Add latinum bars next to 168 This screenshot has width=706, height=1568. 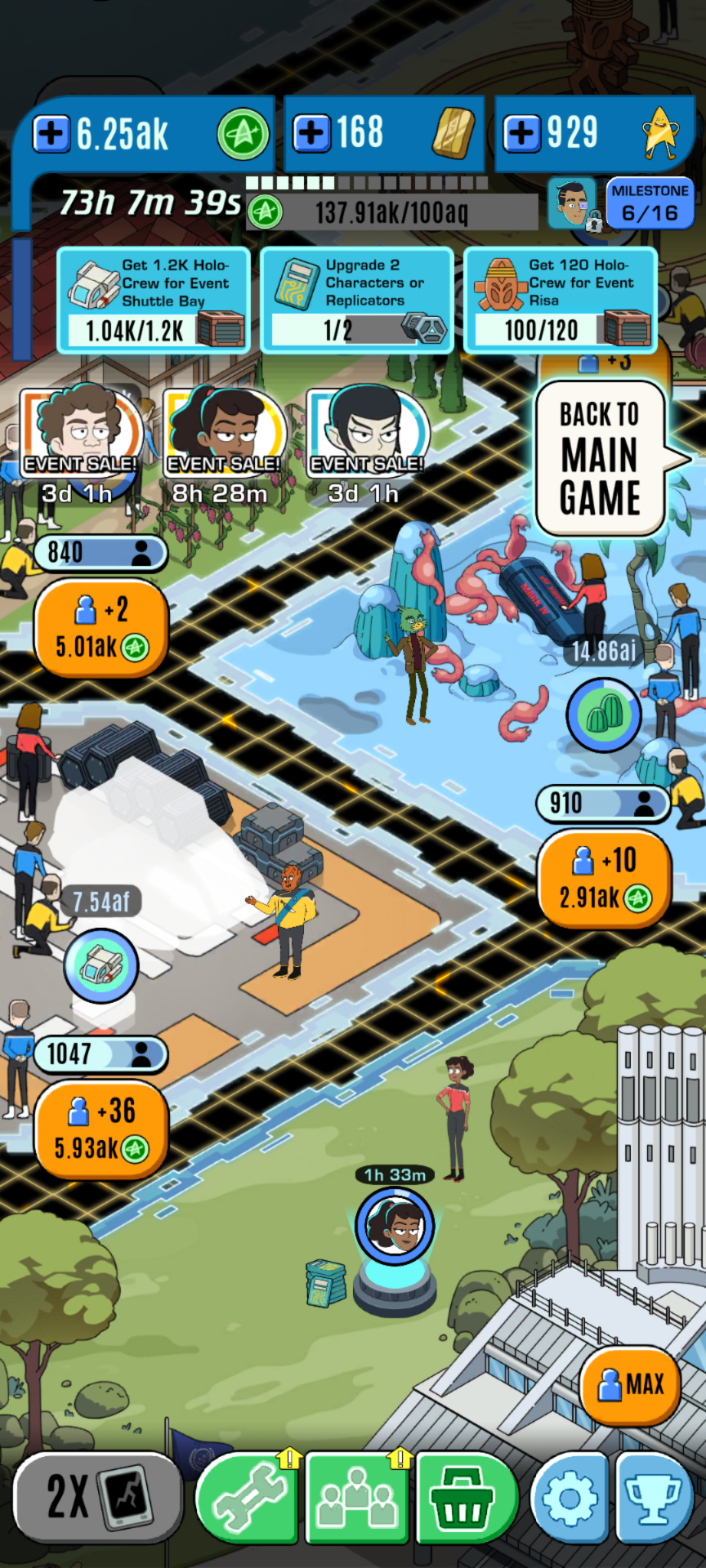coord(311,133)
